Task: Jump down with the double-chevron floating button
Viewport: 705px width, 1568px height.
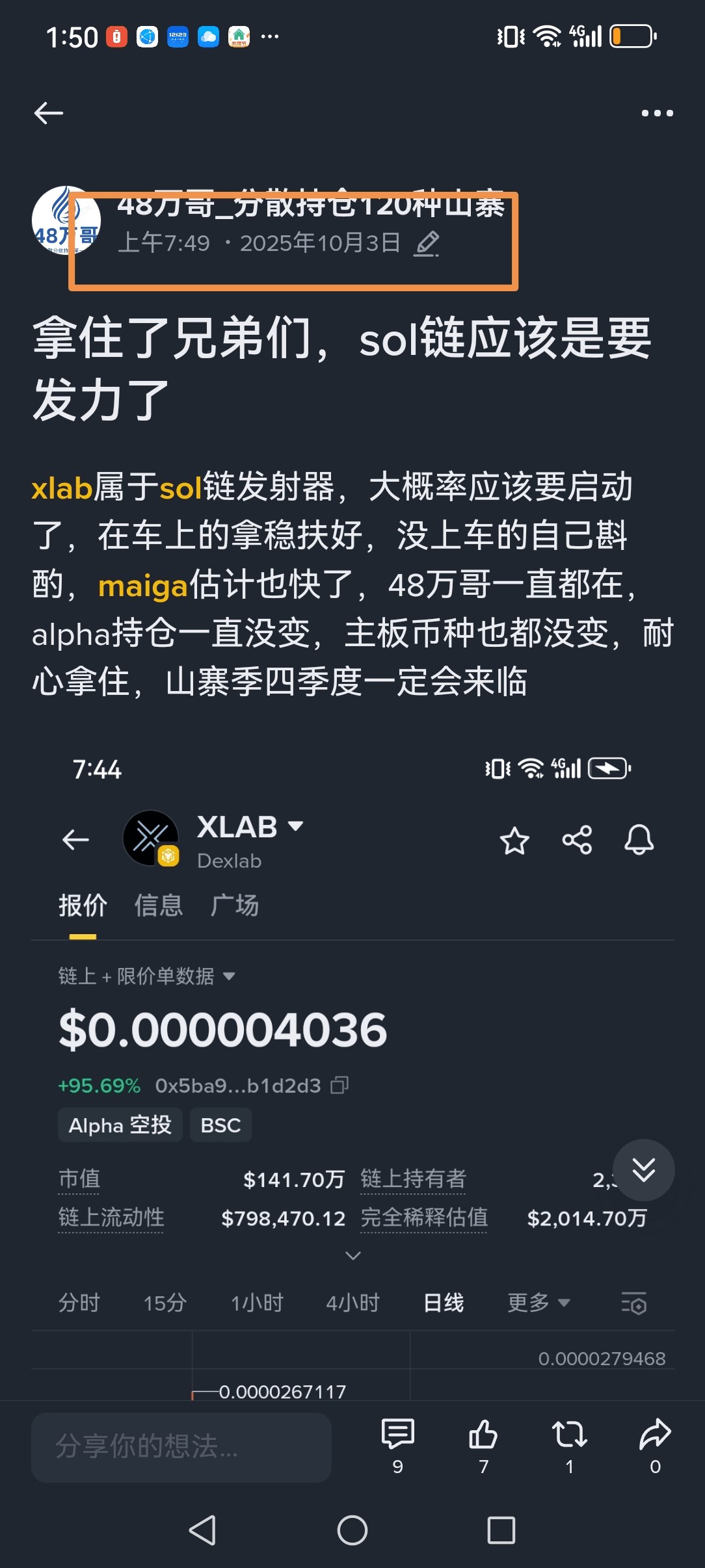Action: [x=643, y=1170]
